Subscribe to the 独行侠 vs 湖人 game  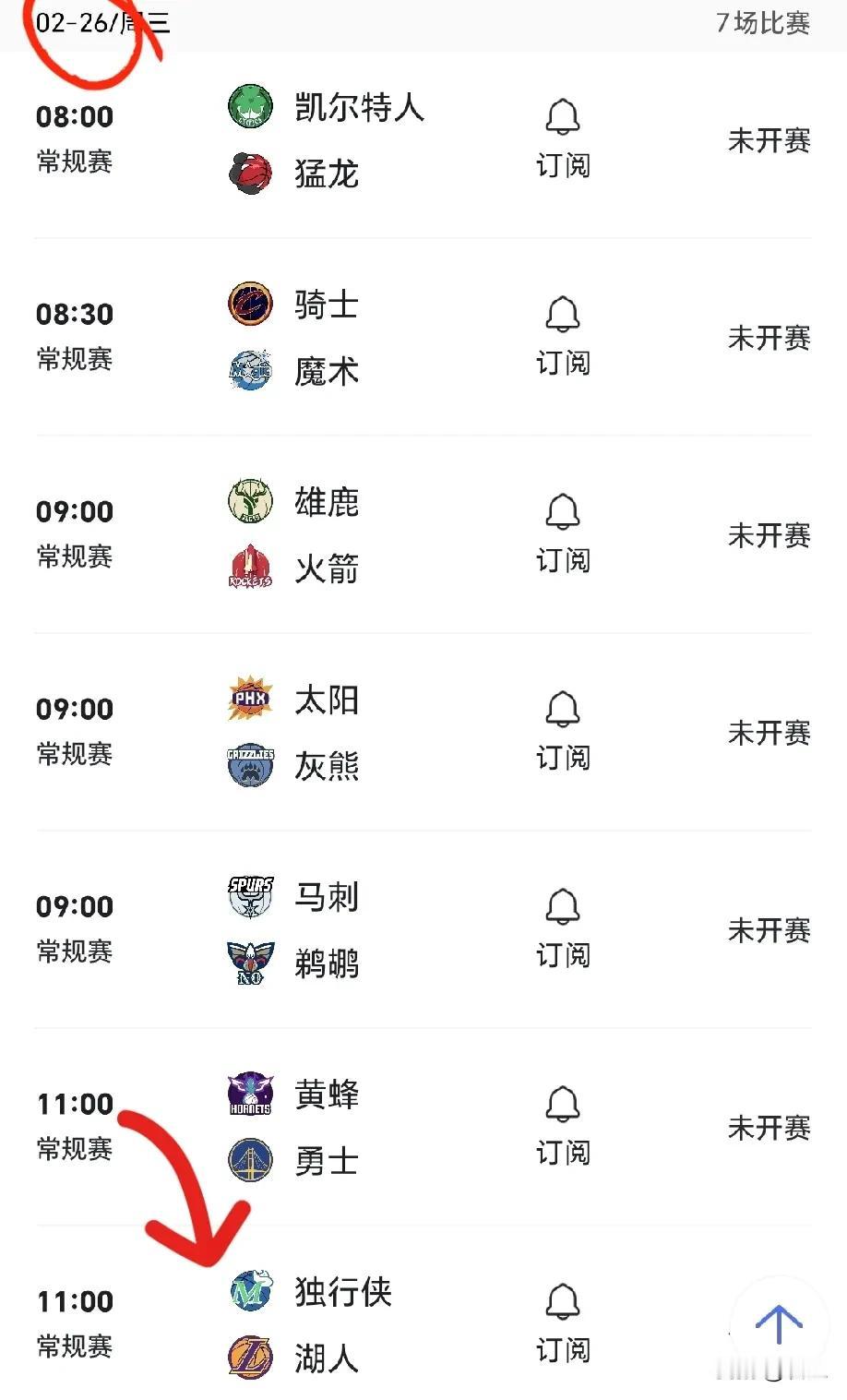click(563, 1324)
